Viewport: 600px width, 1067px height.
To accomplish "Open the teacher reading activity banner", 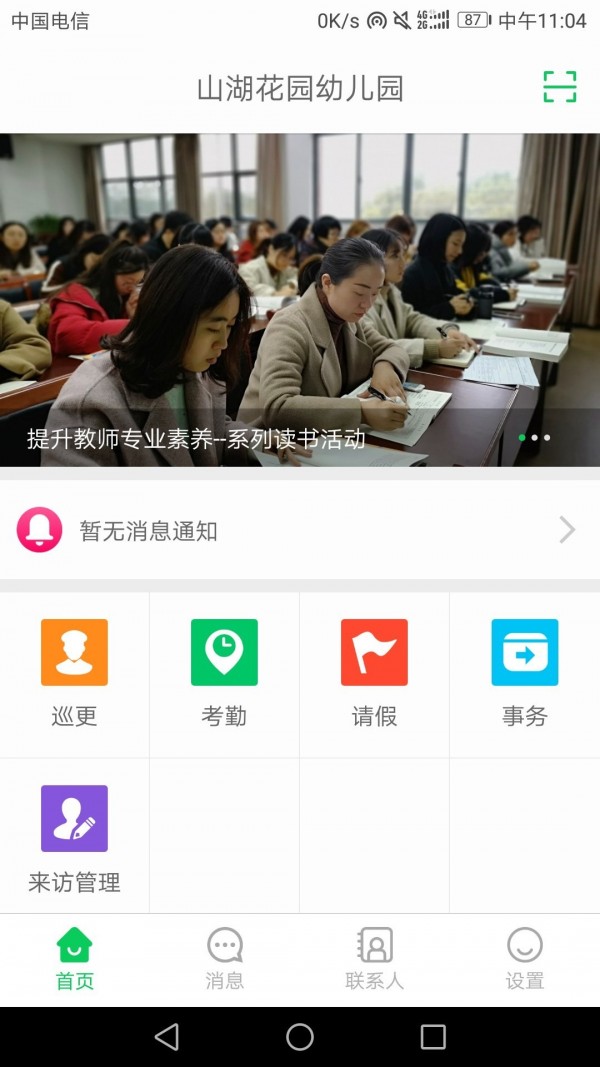I will [x=300, y=300].
